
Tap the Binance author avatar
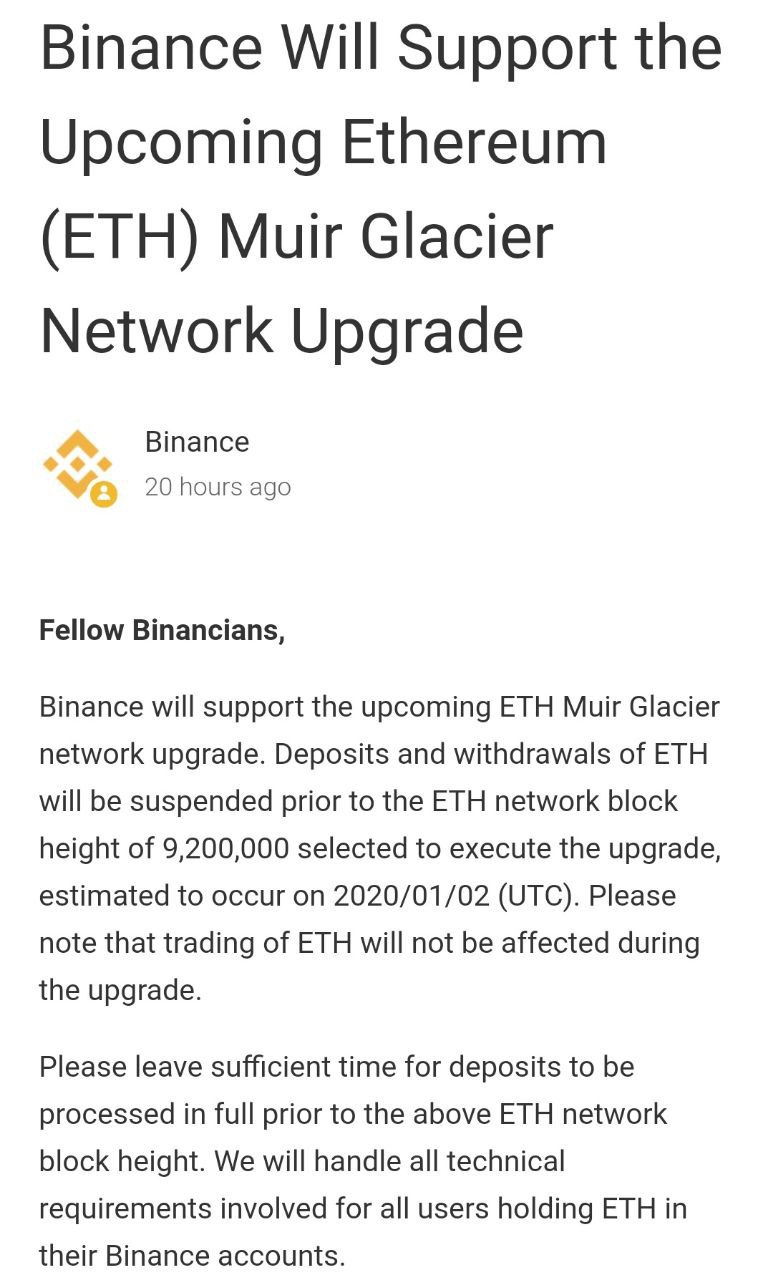[79, 466]
